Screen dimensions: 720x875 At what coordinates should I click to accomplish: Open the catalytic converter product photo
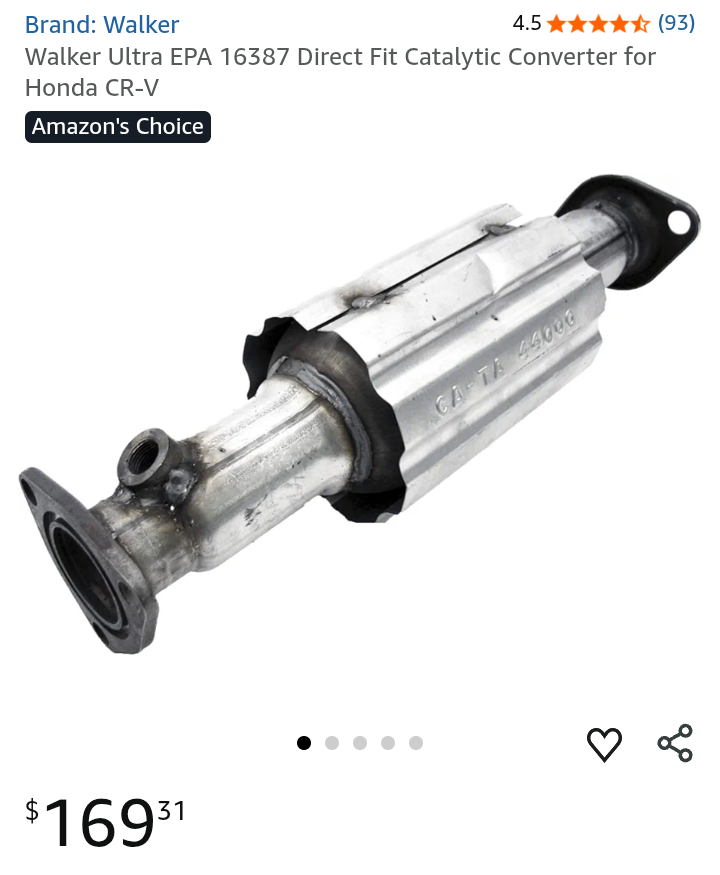[x=360, y=420]
